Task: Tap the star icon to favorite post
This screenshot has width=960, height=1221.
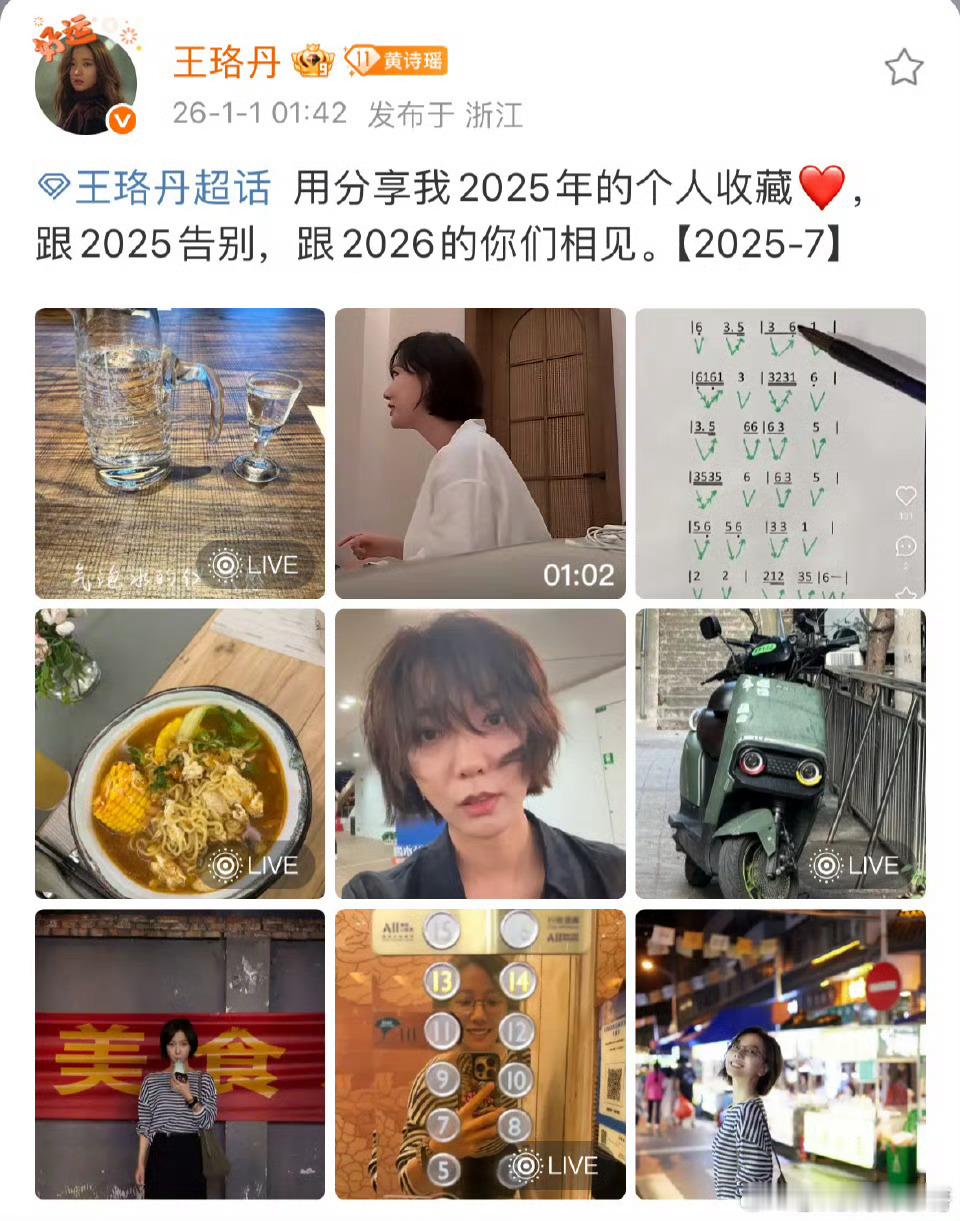Action: point(903,67)
